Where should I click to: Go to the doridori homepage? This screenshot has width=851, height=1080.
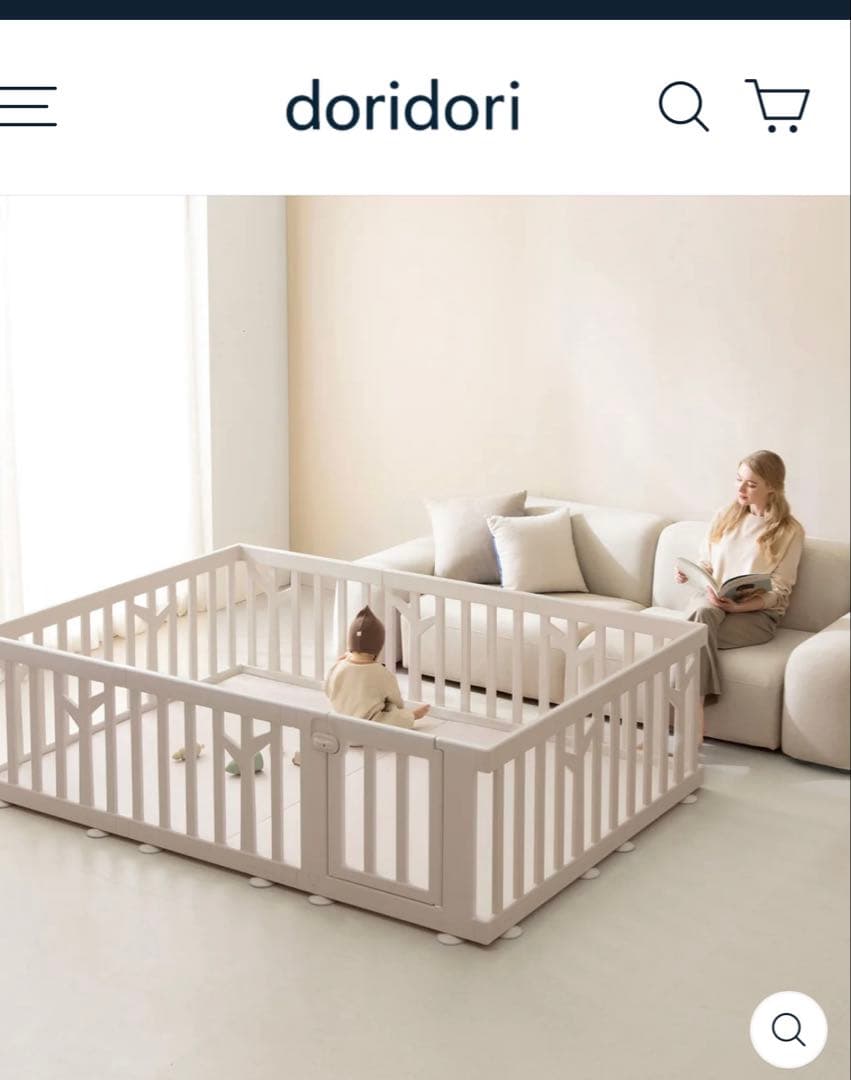(x=402, y=106)
